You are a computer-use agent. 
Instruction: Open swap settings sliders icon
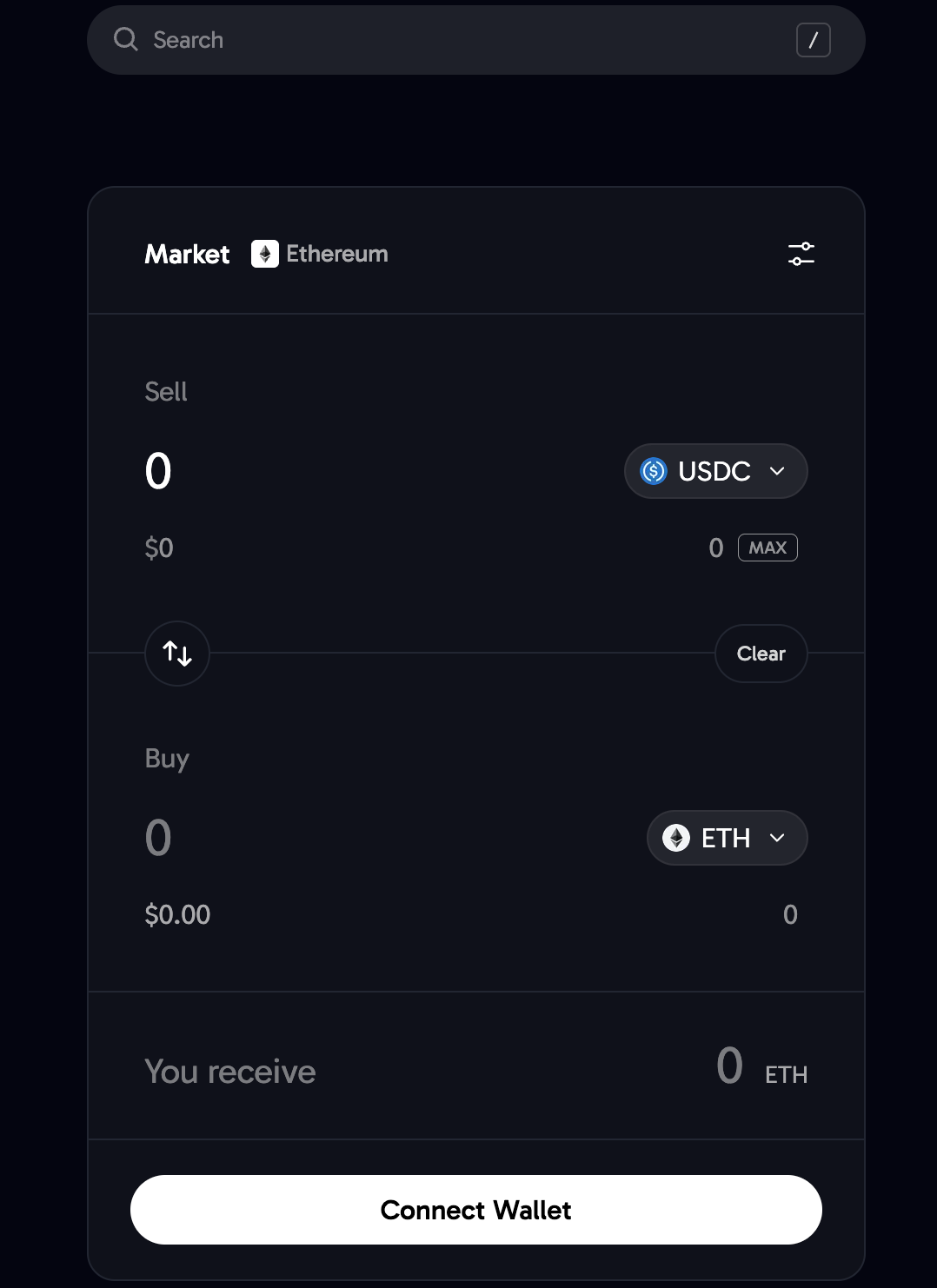tap(801, 254)
